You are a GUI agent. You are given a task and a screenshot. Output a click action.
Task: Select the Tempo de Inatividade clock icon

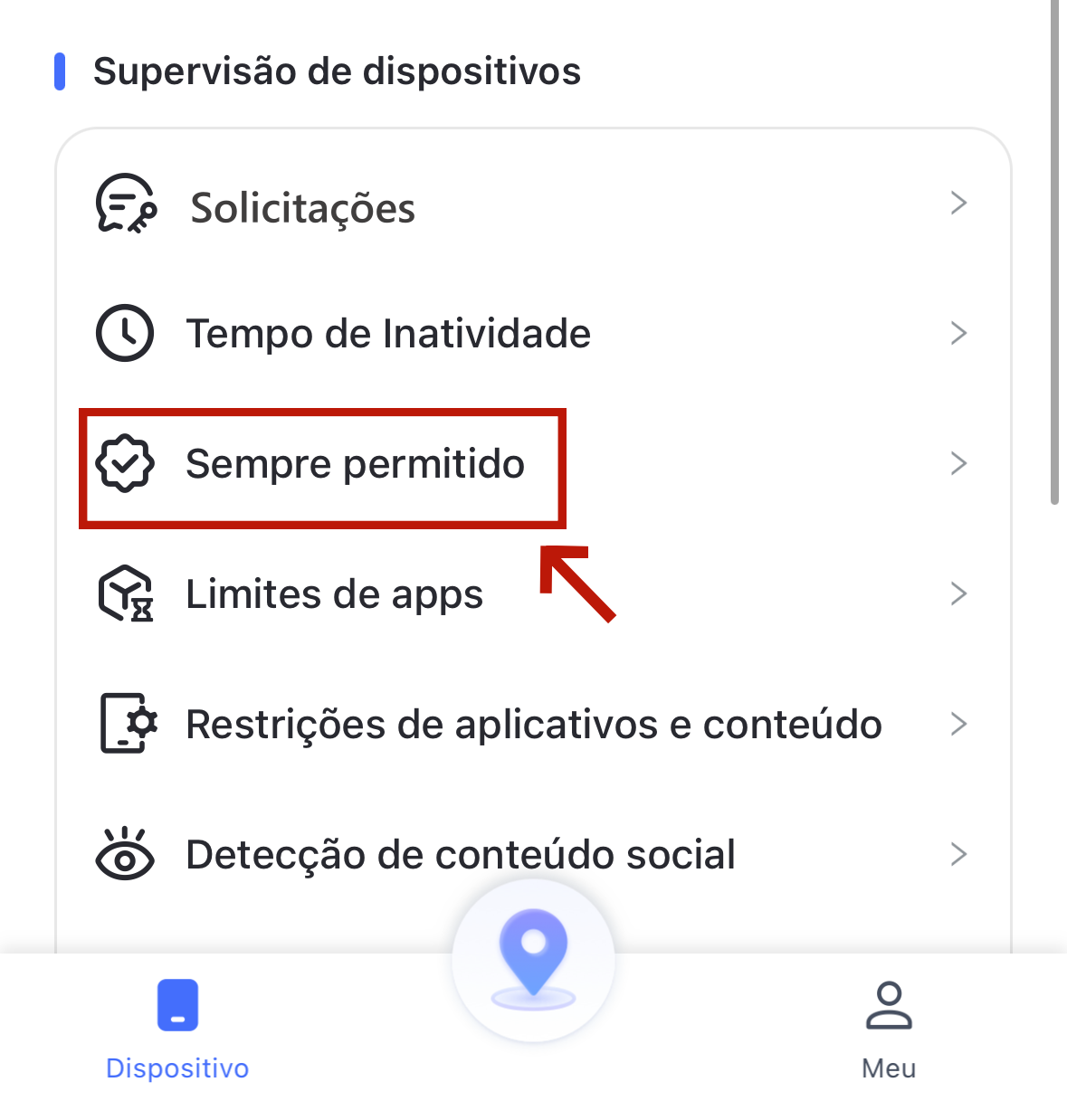click(125, 333)
